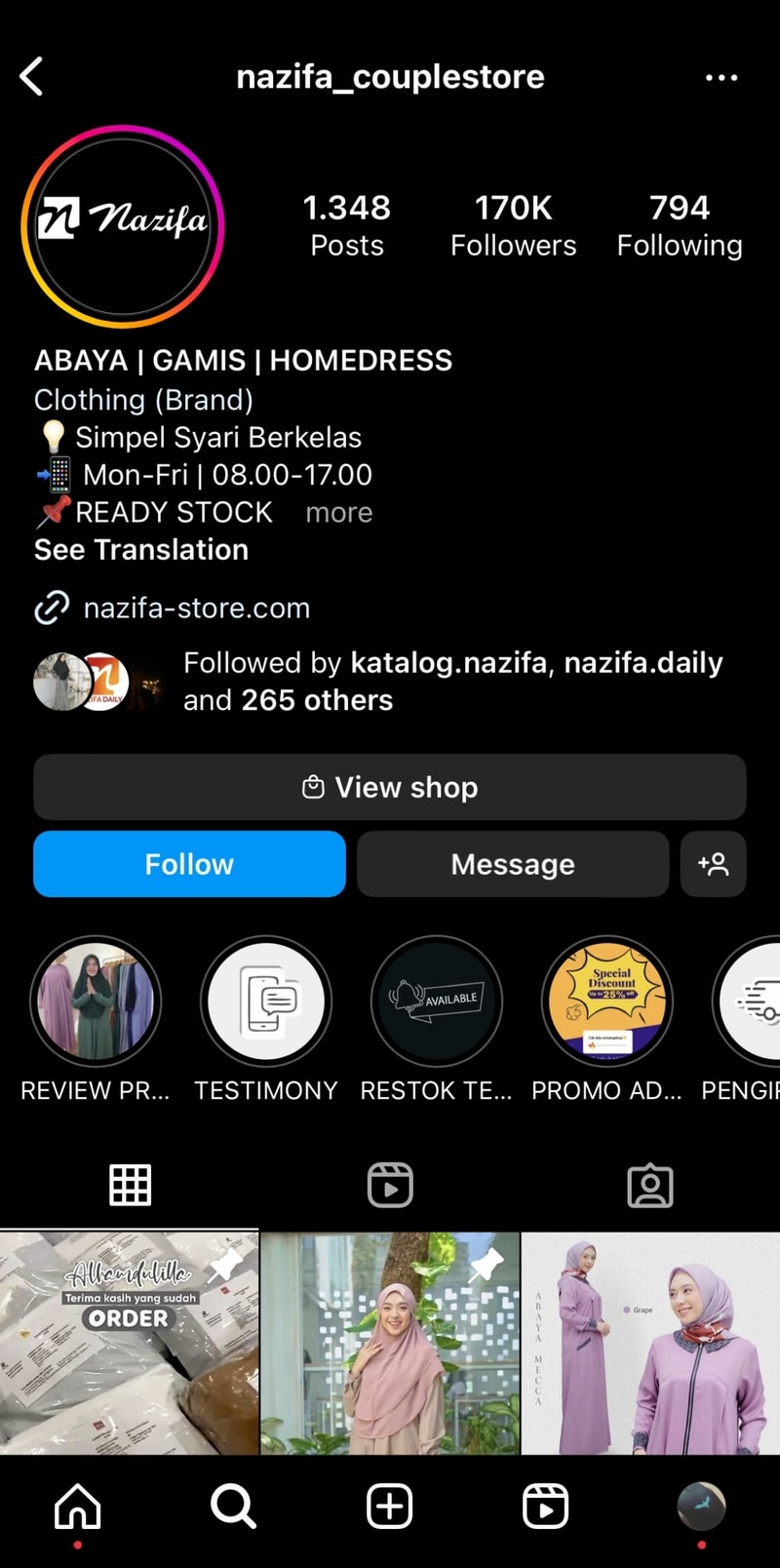The width and height of the screenshot is (780, 1568).
Task: Open the three-dot options menu
Action: 721,77
